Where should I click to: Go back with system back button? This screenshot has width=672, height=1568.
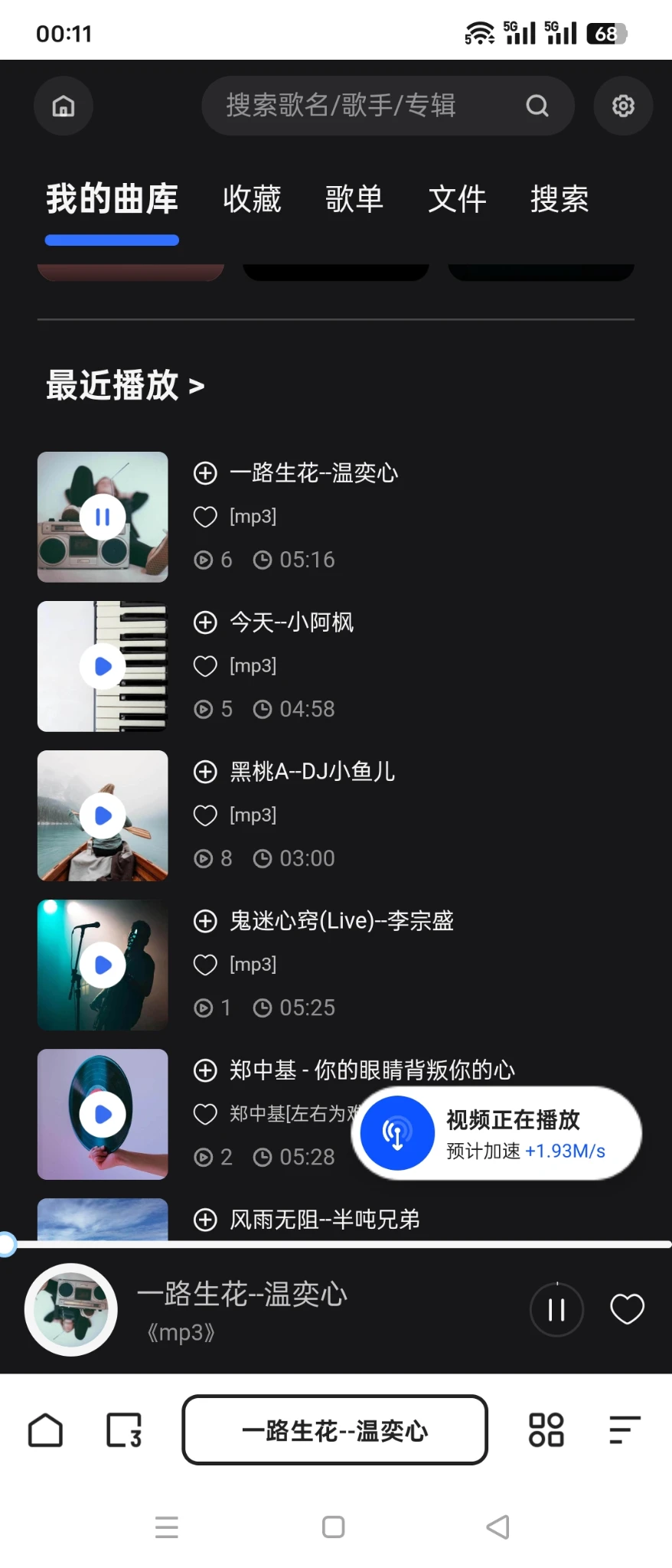point(498,1527)
